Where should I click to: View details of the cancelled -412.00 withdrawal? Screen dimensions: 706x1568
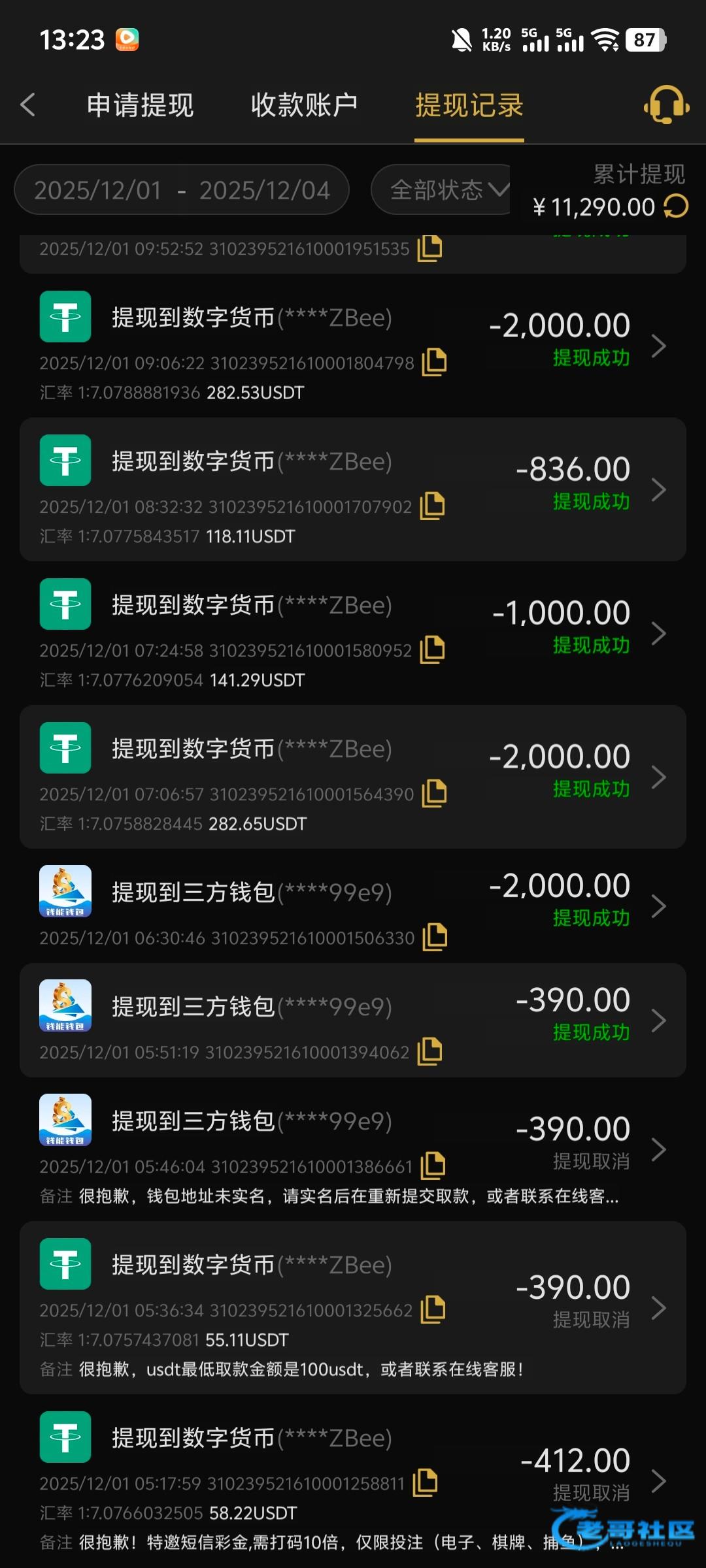[658, 1482]
